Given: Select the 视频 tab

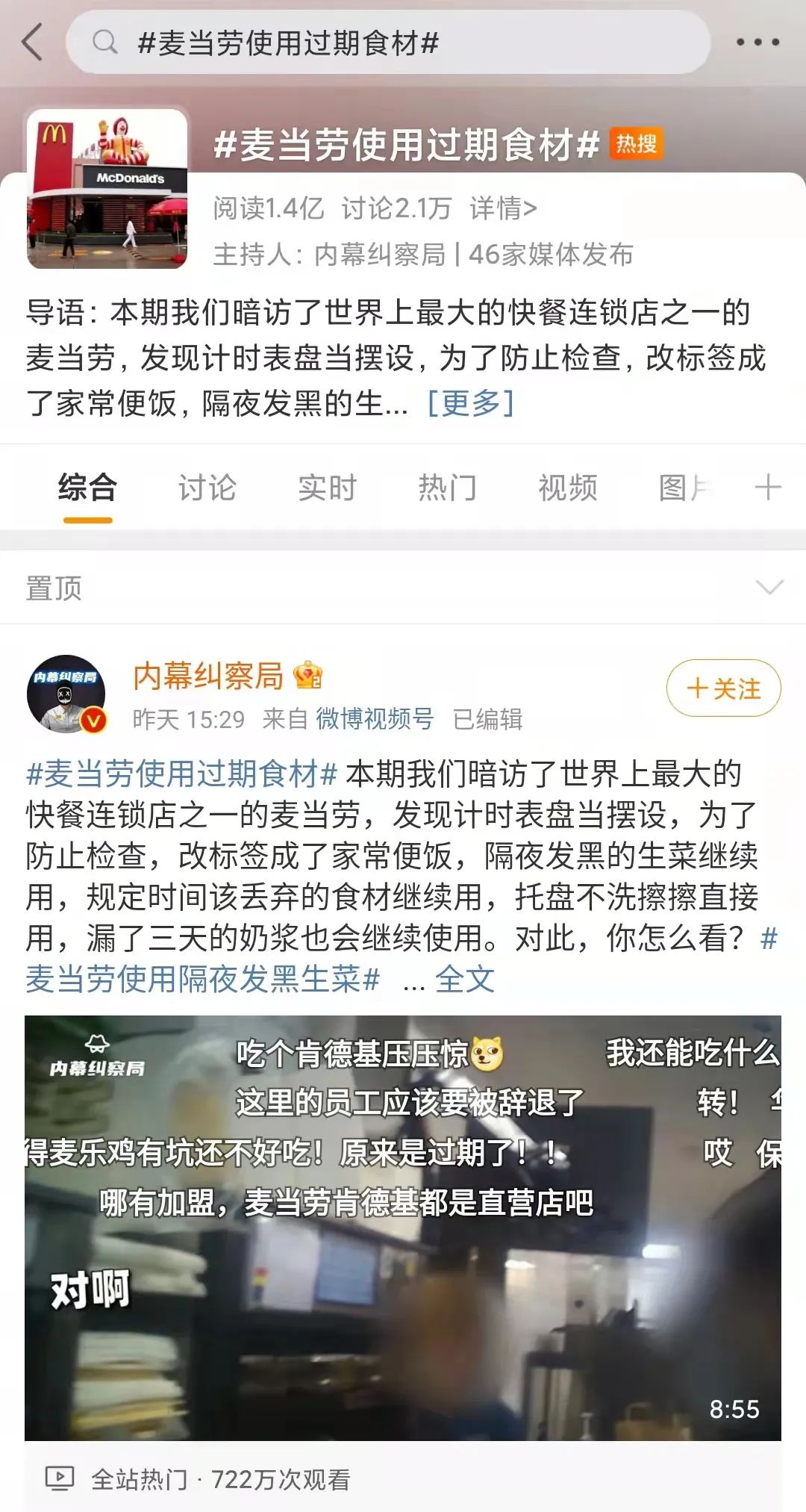Looking at the screenshot, I should pos(567,488).
